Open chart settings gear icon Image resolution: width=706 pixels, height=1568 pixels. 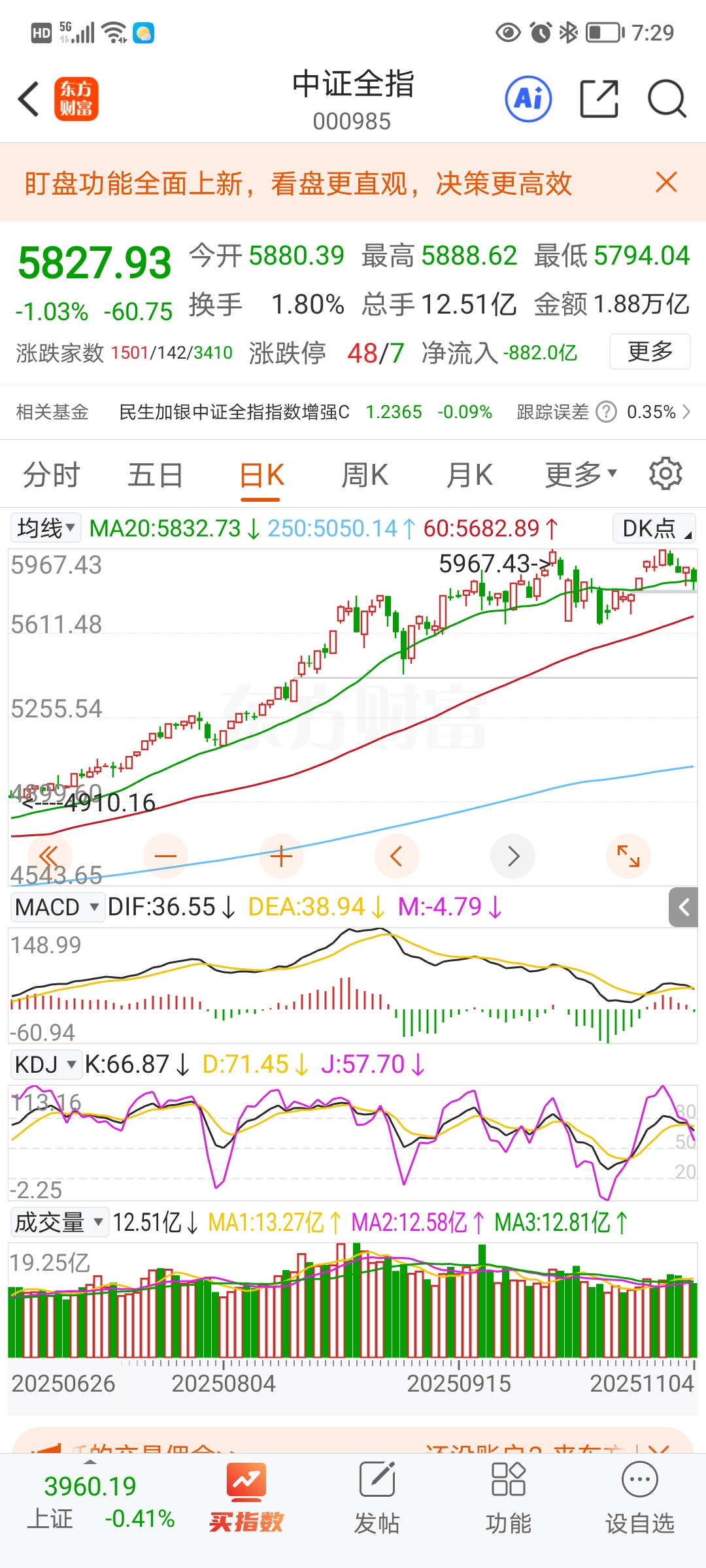[x=665, y=474]
